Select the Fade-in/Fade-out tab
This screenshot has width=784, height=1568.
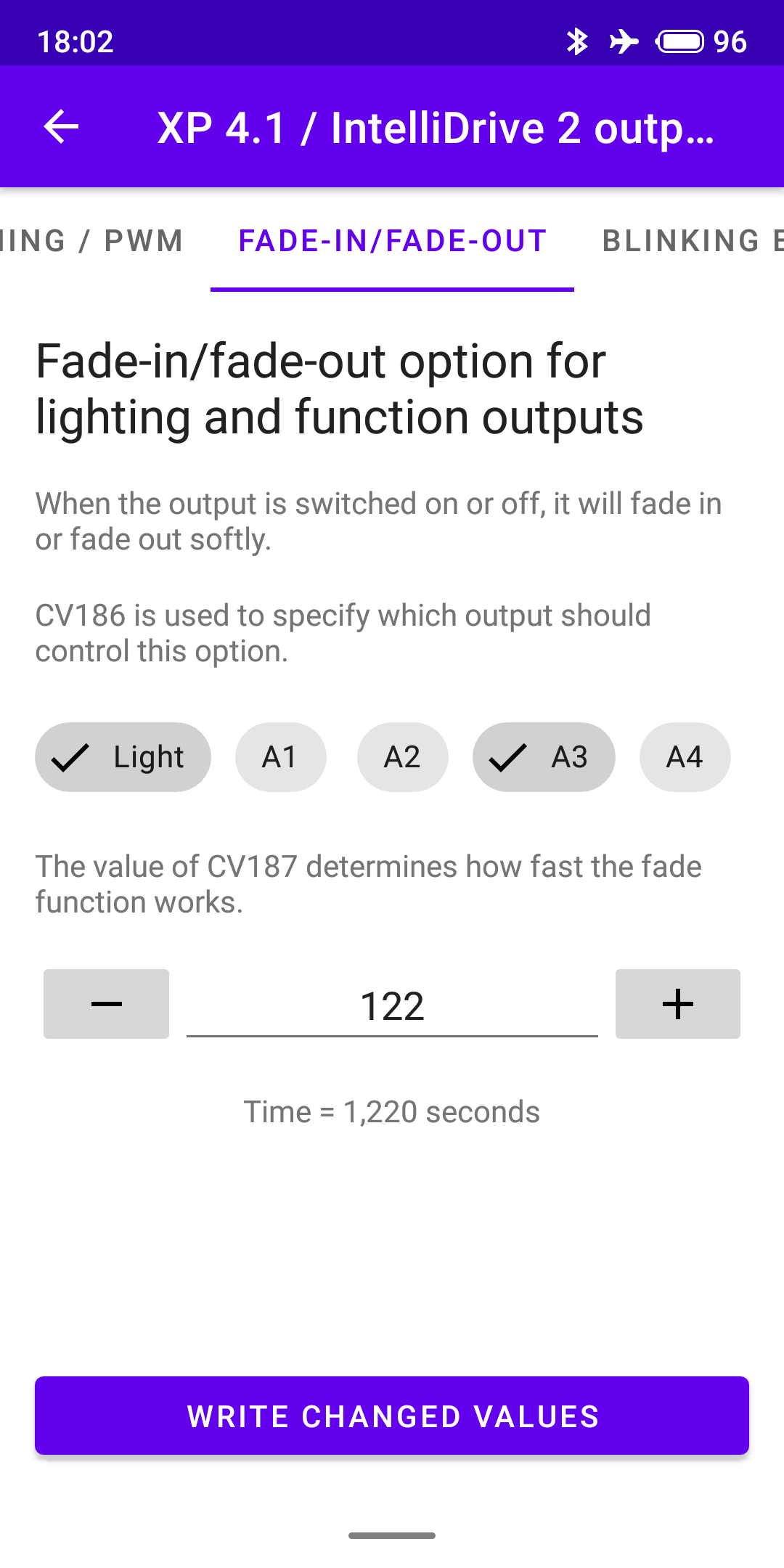tap(392, 241)
